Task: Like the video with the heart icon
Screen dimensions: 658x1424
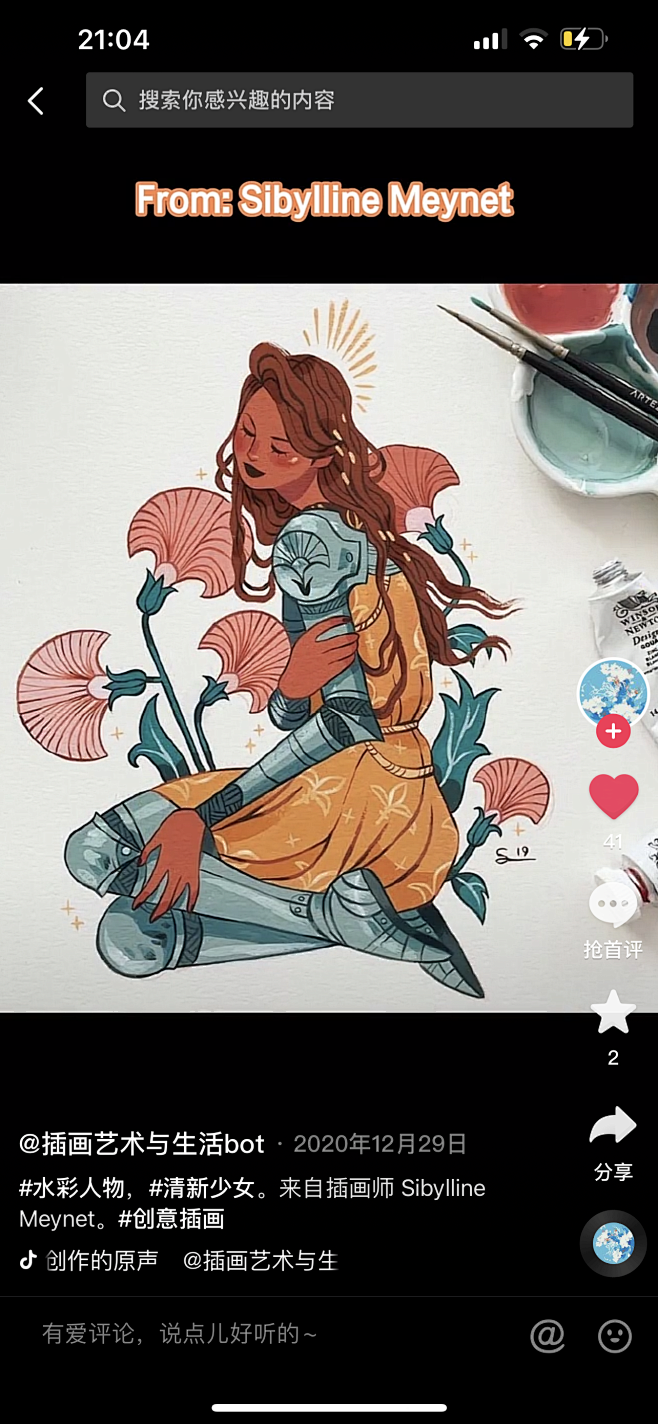Action: coord(613,797)
